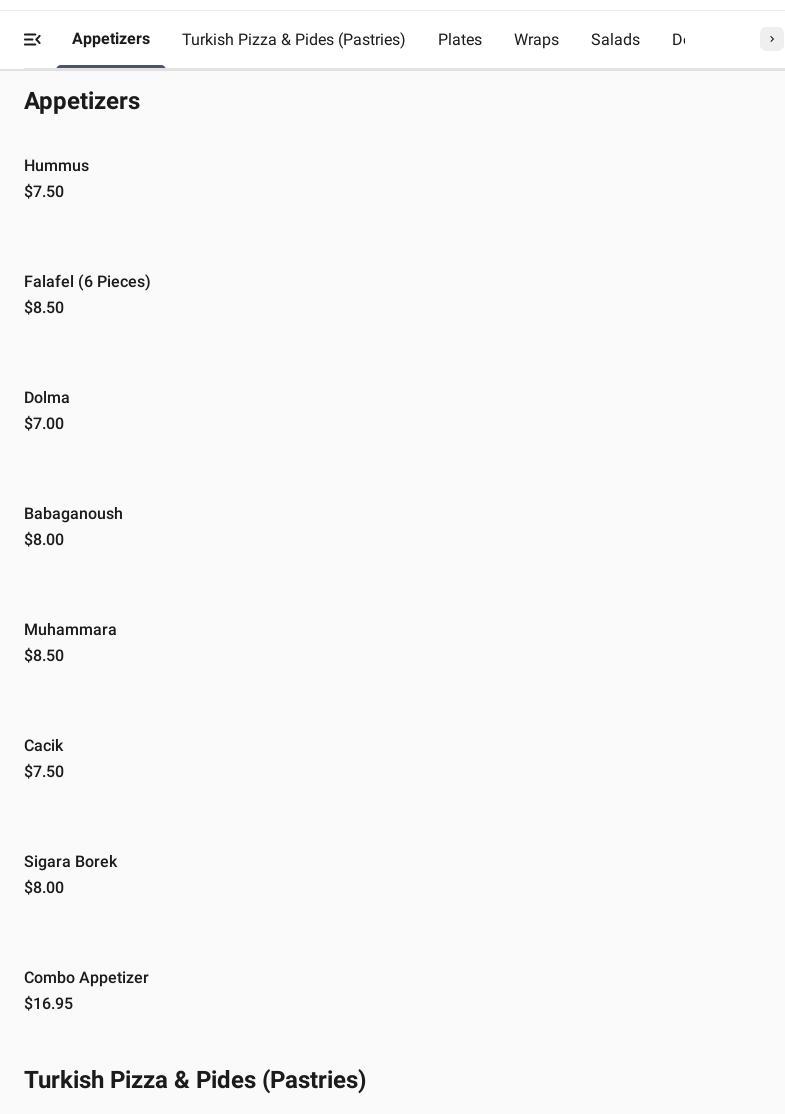The image size is (785, 1114).
Task: Open the menu categories list icon
Action: point(32,40)
